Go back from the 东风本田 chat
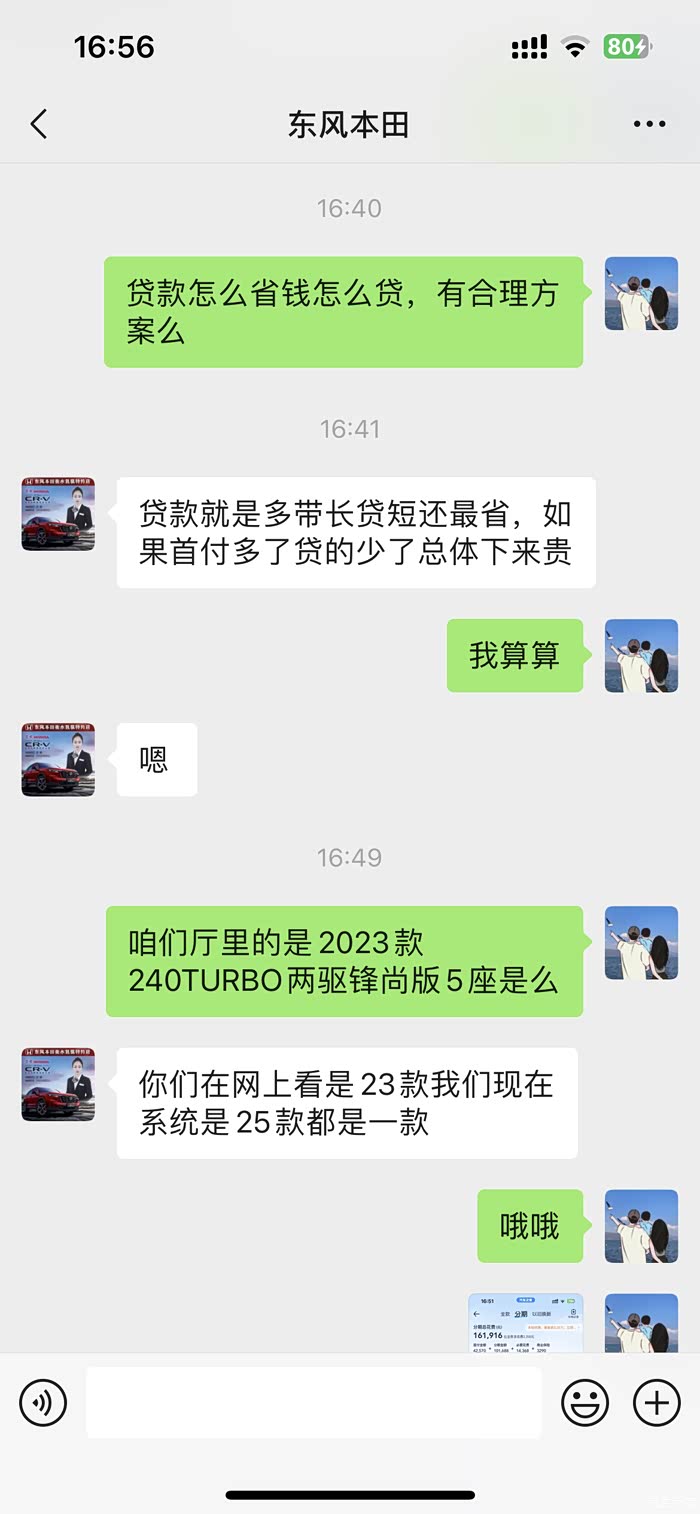 click(x=39, y=125)
